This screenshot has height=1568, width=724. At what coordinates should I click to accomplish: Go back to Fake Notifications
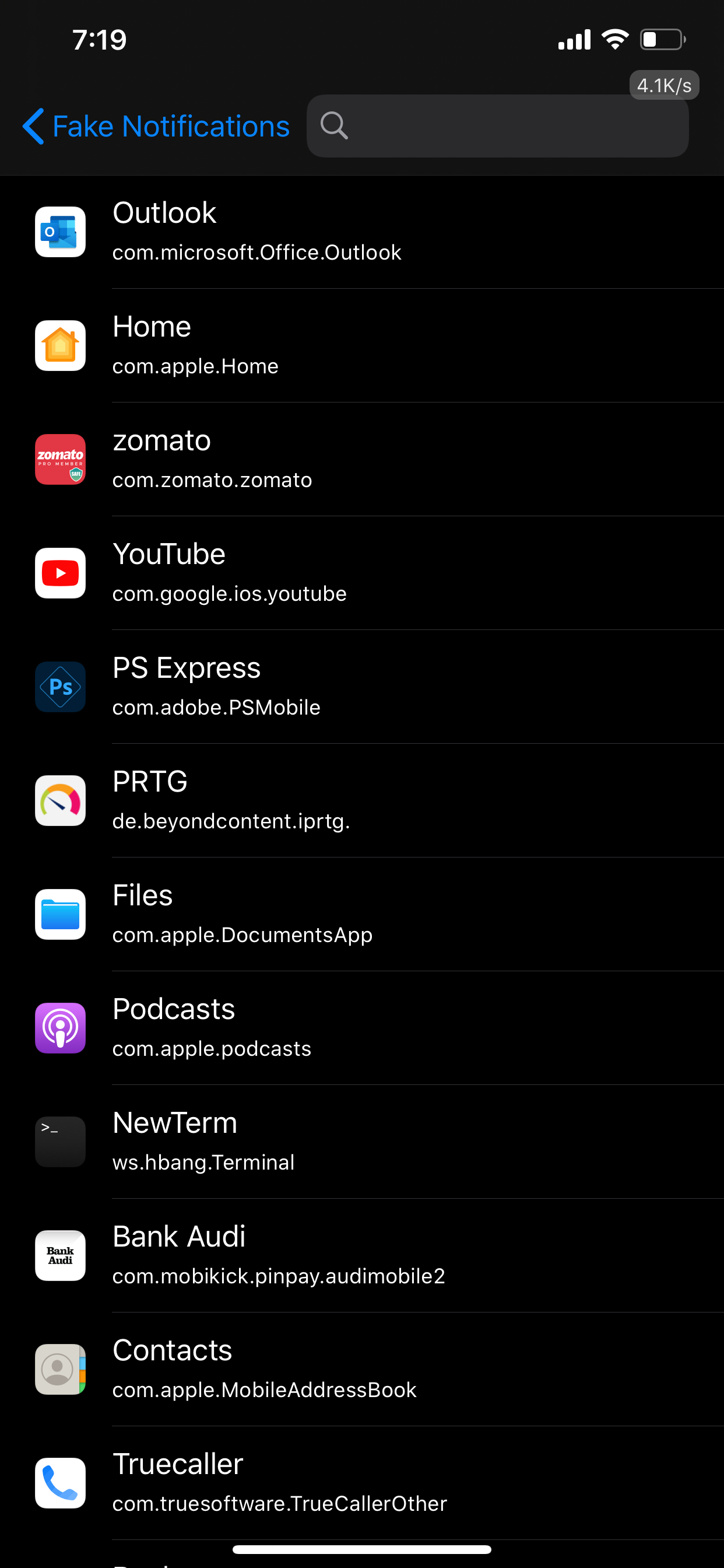tap(156, 127)
